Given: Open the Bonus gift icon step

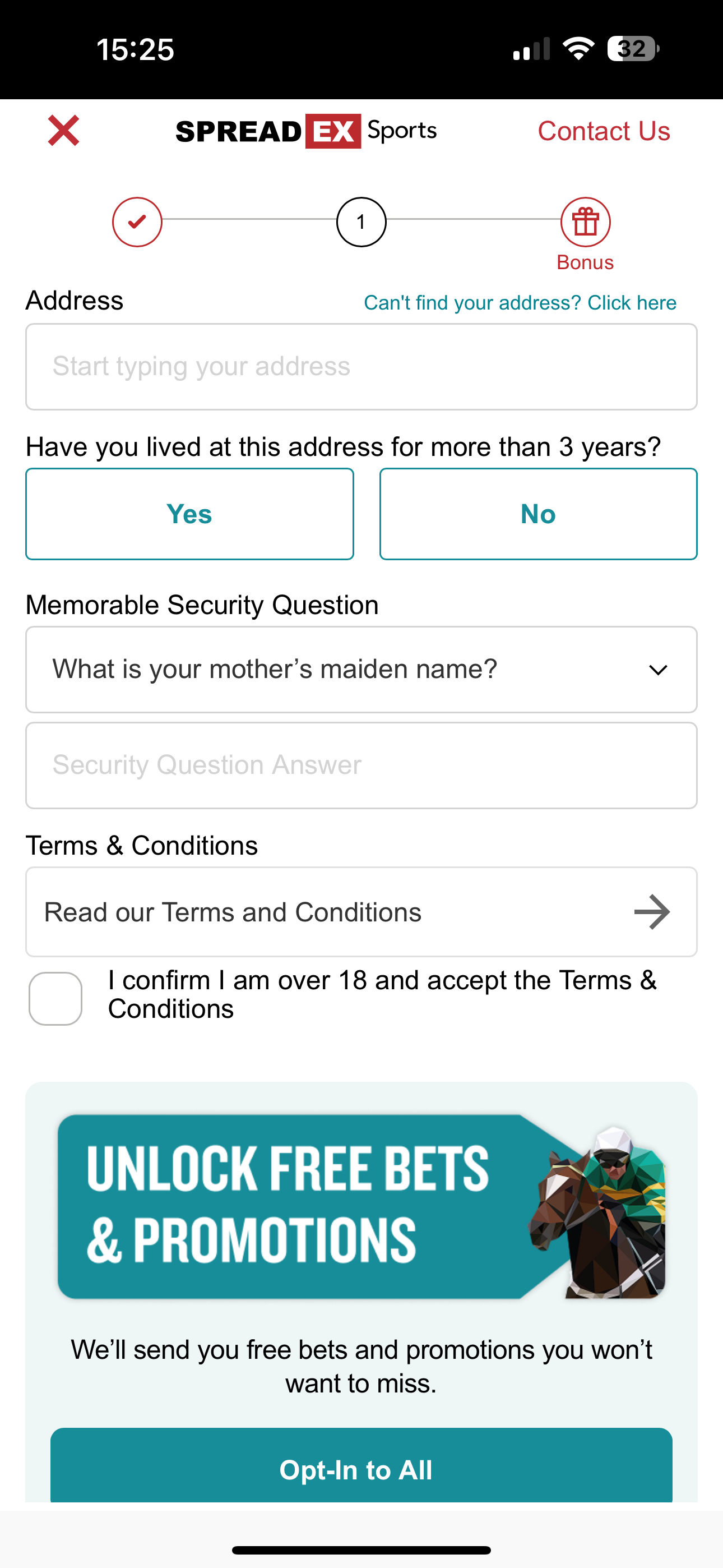Looking at the screenshot, I should [585, 222].
